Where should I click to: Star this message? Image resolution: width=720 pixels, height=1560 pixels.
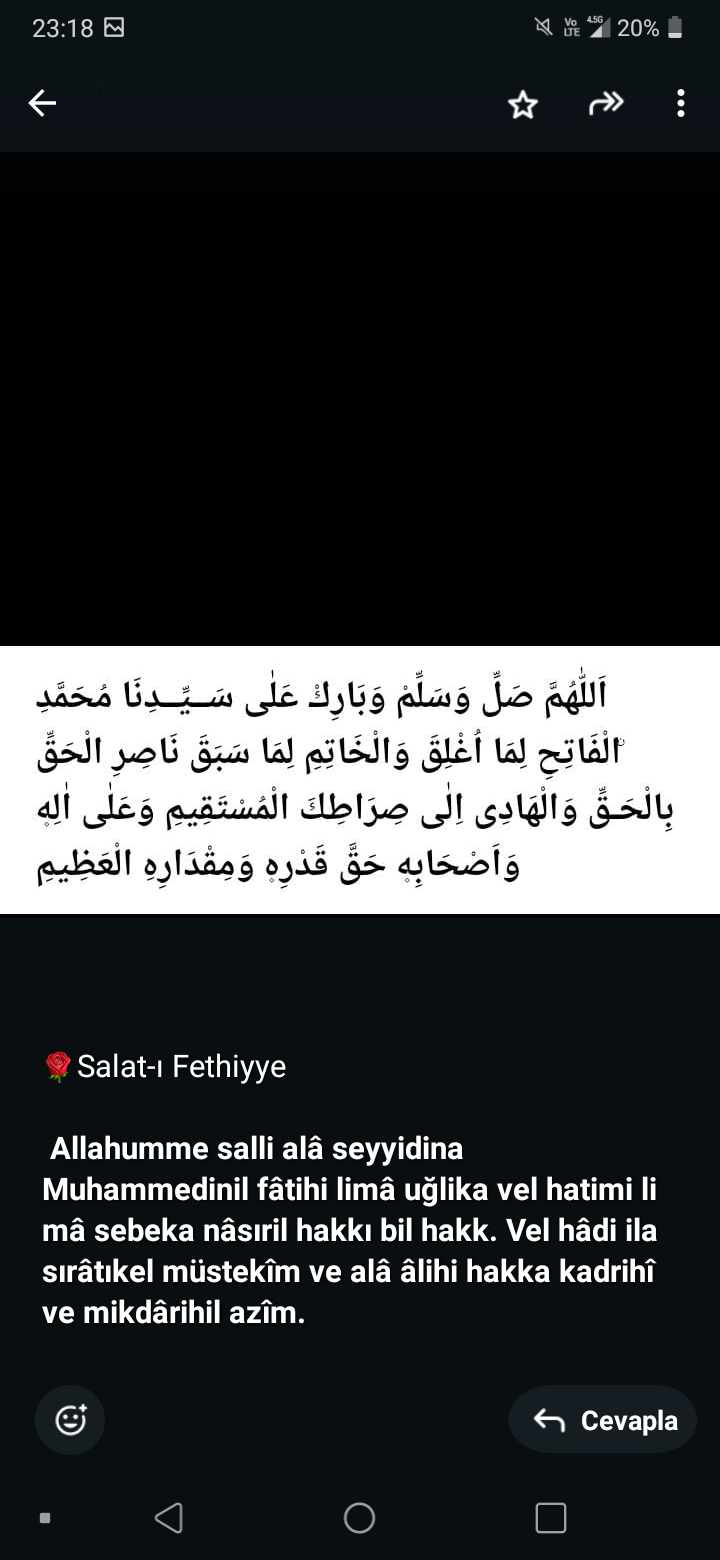(524, 103)
